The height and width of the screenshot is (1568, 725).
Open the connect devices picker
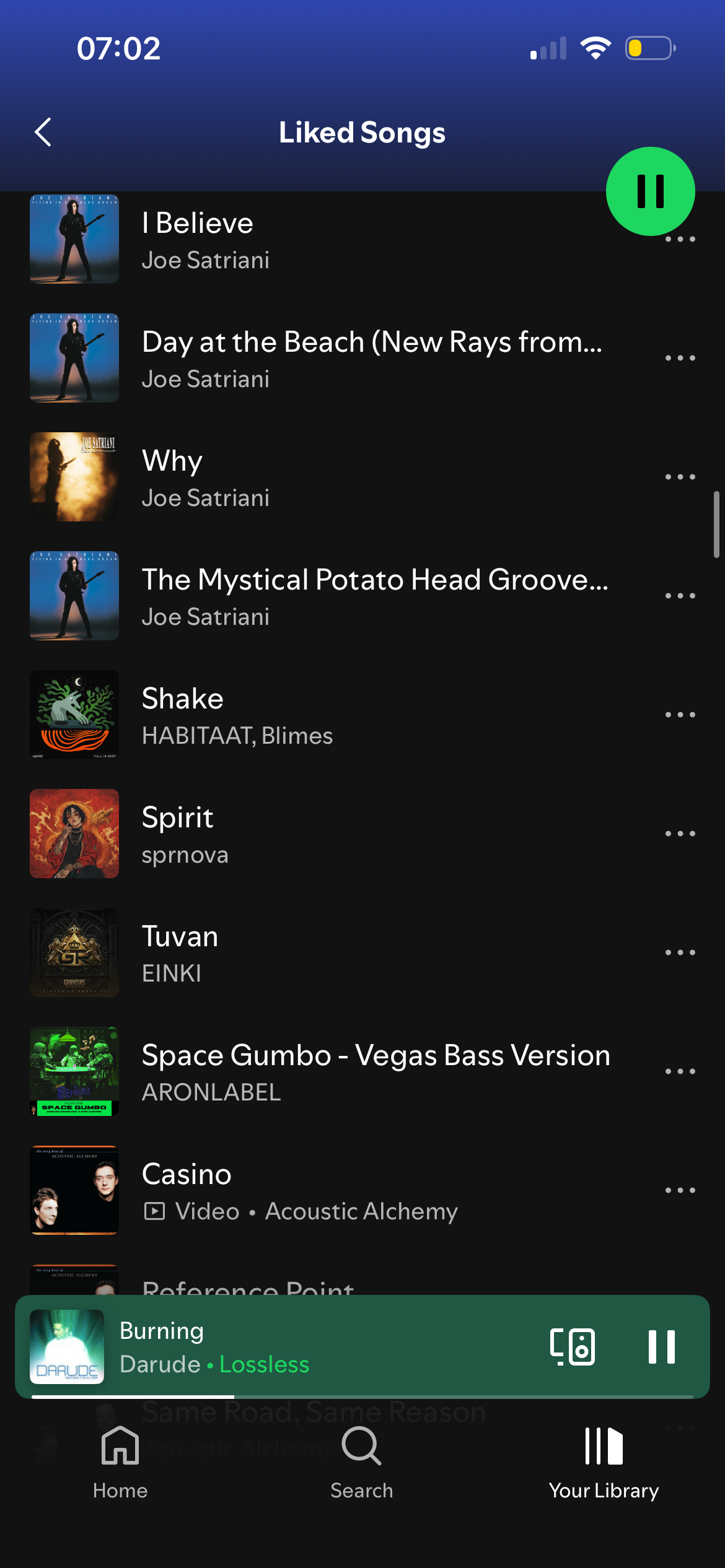coord(573,1347)
